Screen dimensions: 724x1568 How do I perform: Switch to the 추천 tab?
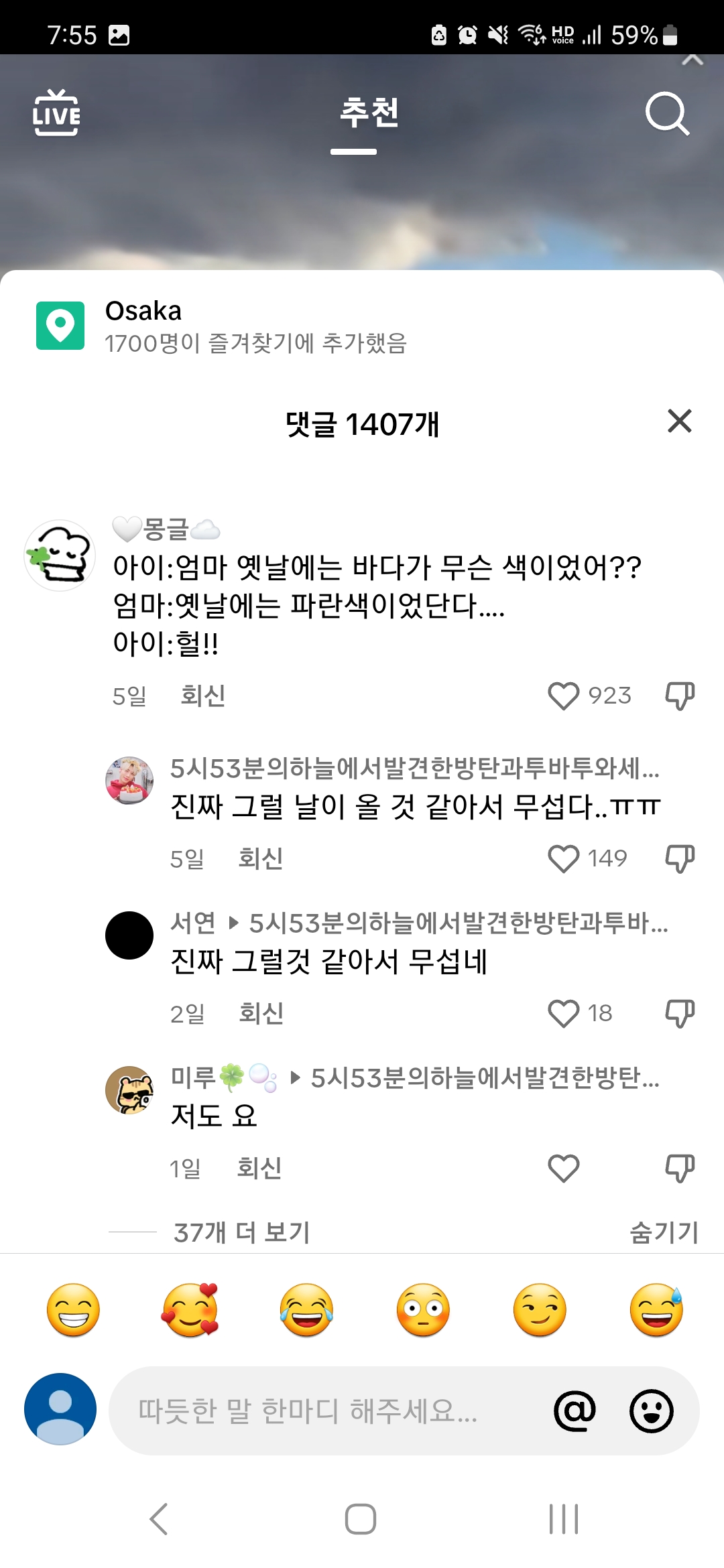coord(369,113)
